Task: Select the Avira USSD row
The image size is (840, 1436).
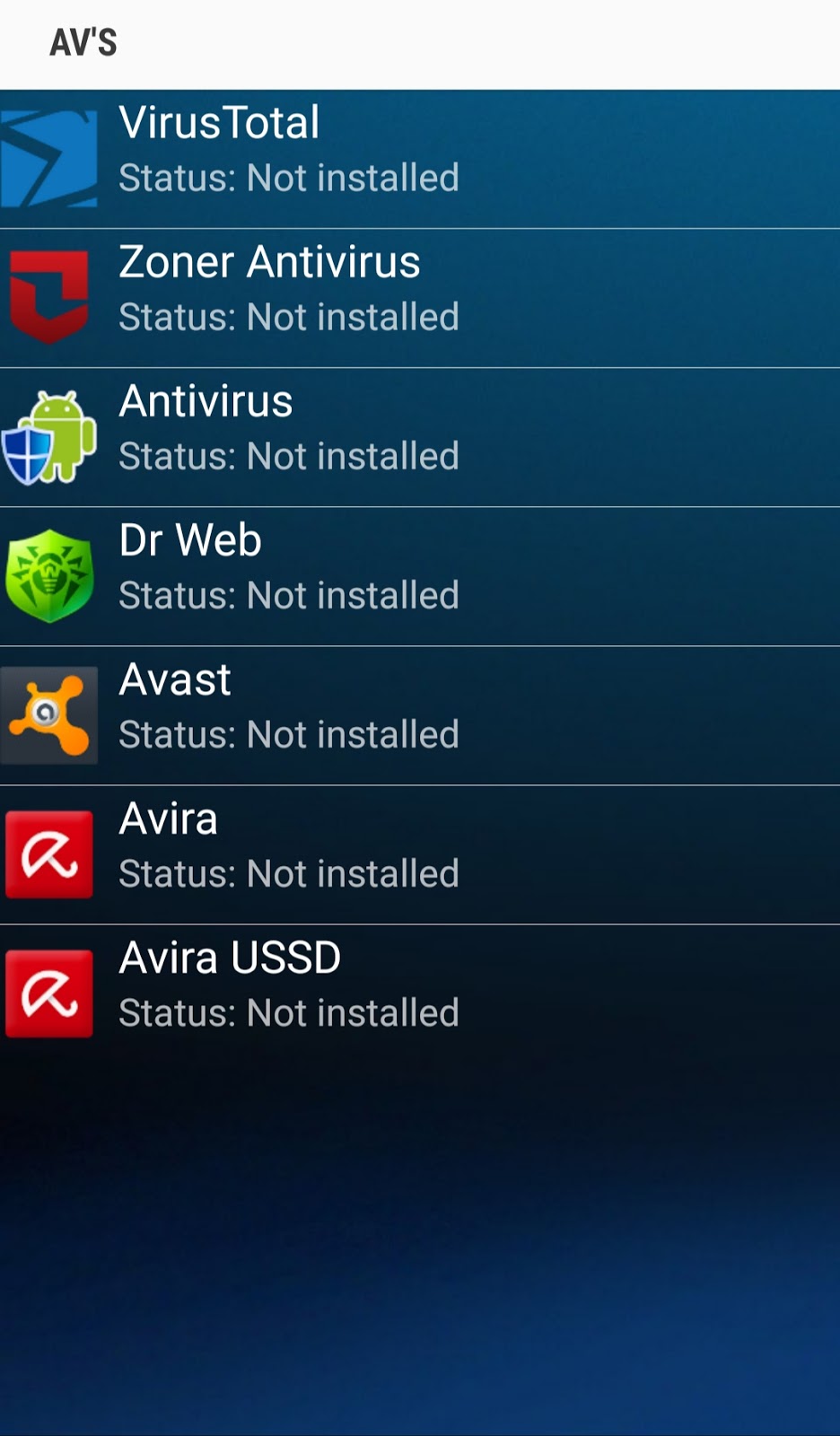Action: pos(420,993)
